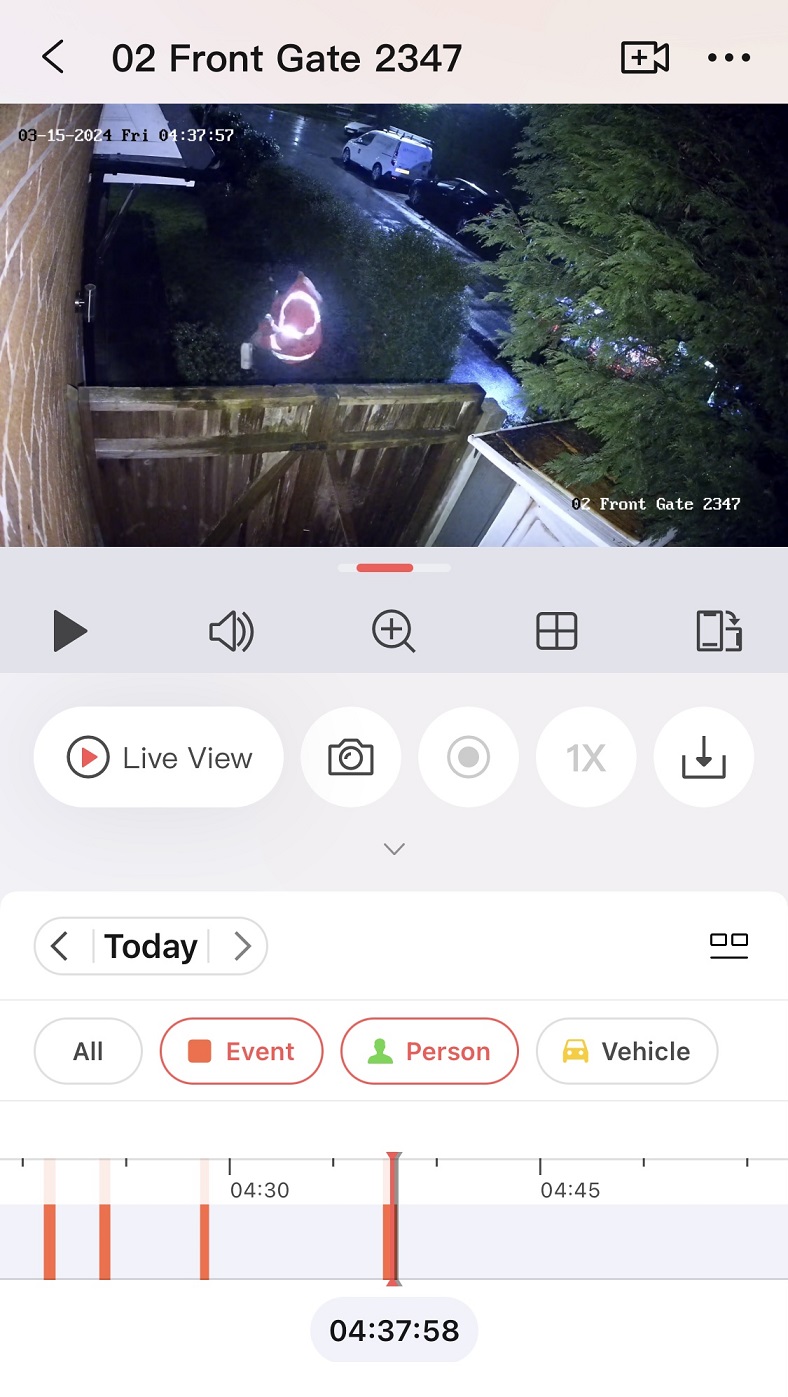Image resolution: width=788 pixels, height=1397 pixels.
Task: Open the Today date picker
Action: click(x=151, y=946)
